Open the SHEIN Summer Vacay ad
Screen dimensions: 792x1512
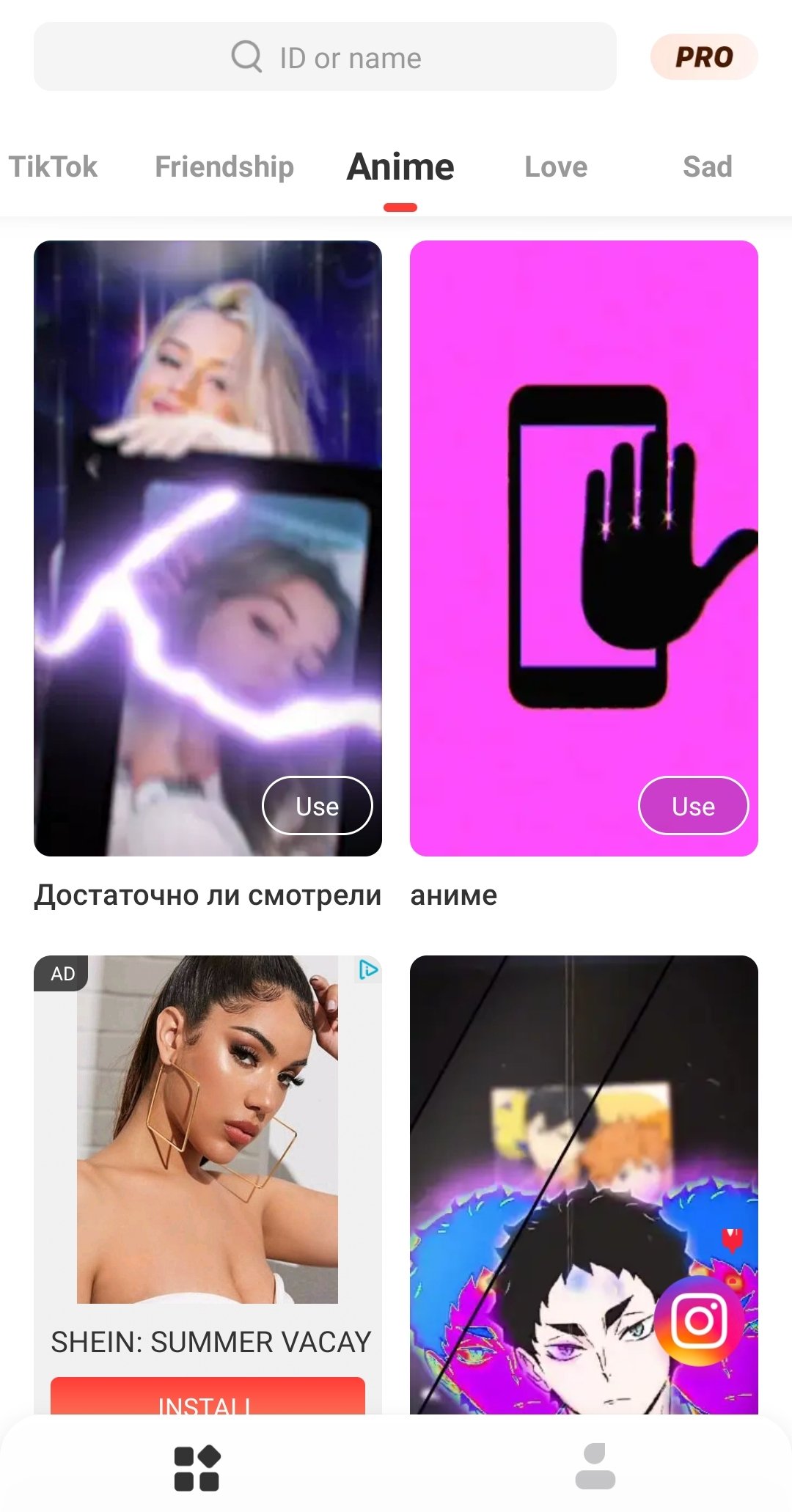[x=208, y=1129]
